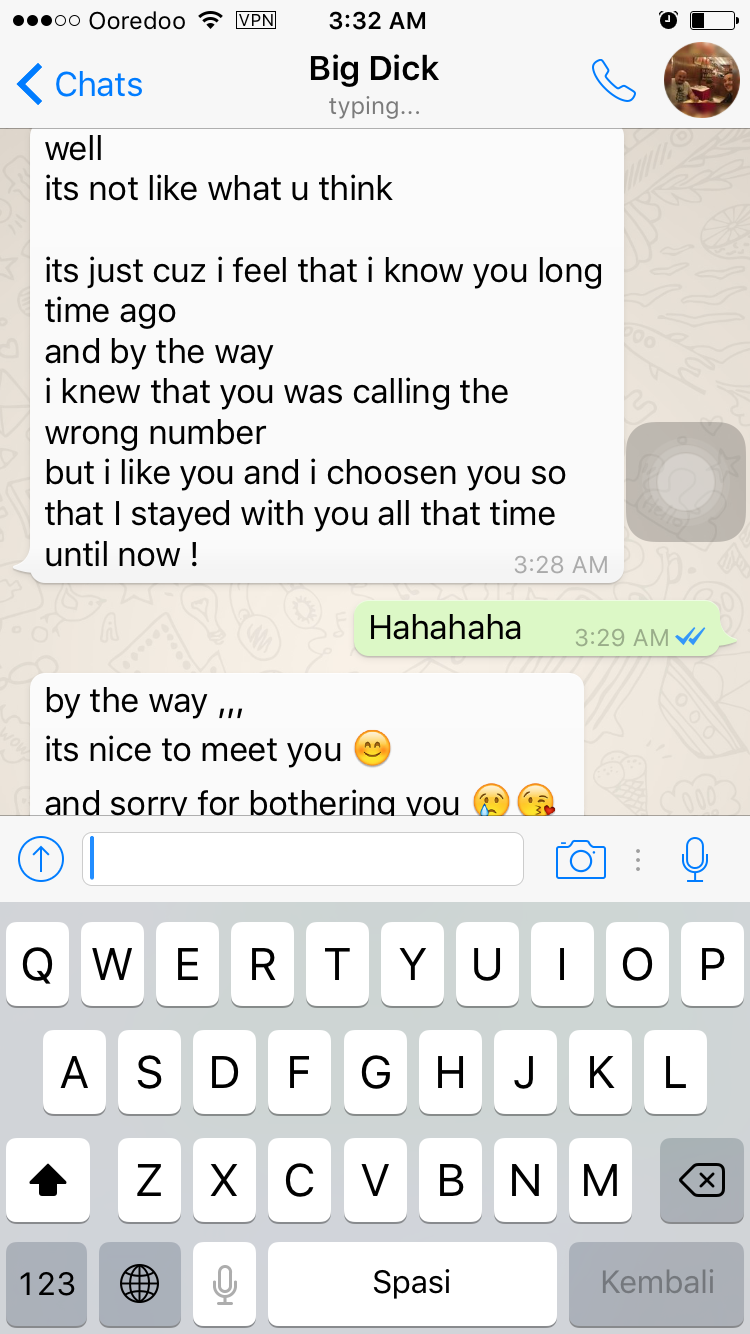Start dictation with the keyboard microphone

coord(226,1283)
